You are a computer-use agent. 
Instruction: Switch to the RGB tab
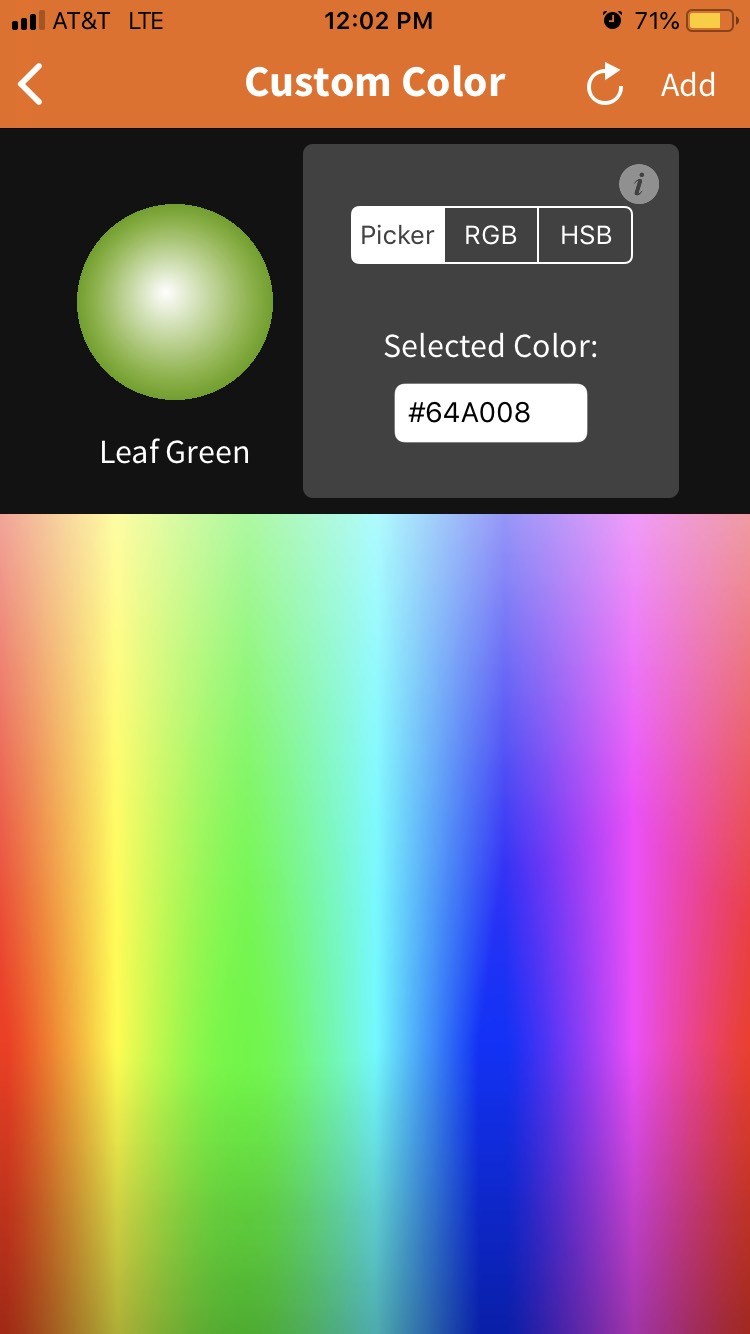[491, 235]
